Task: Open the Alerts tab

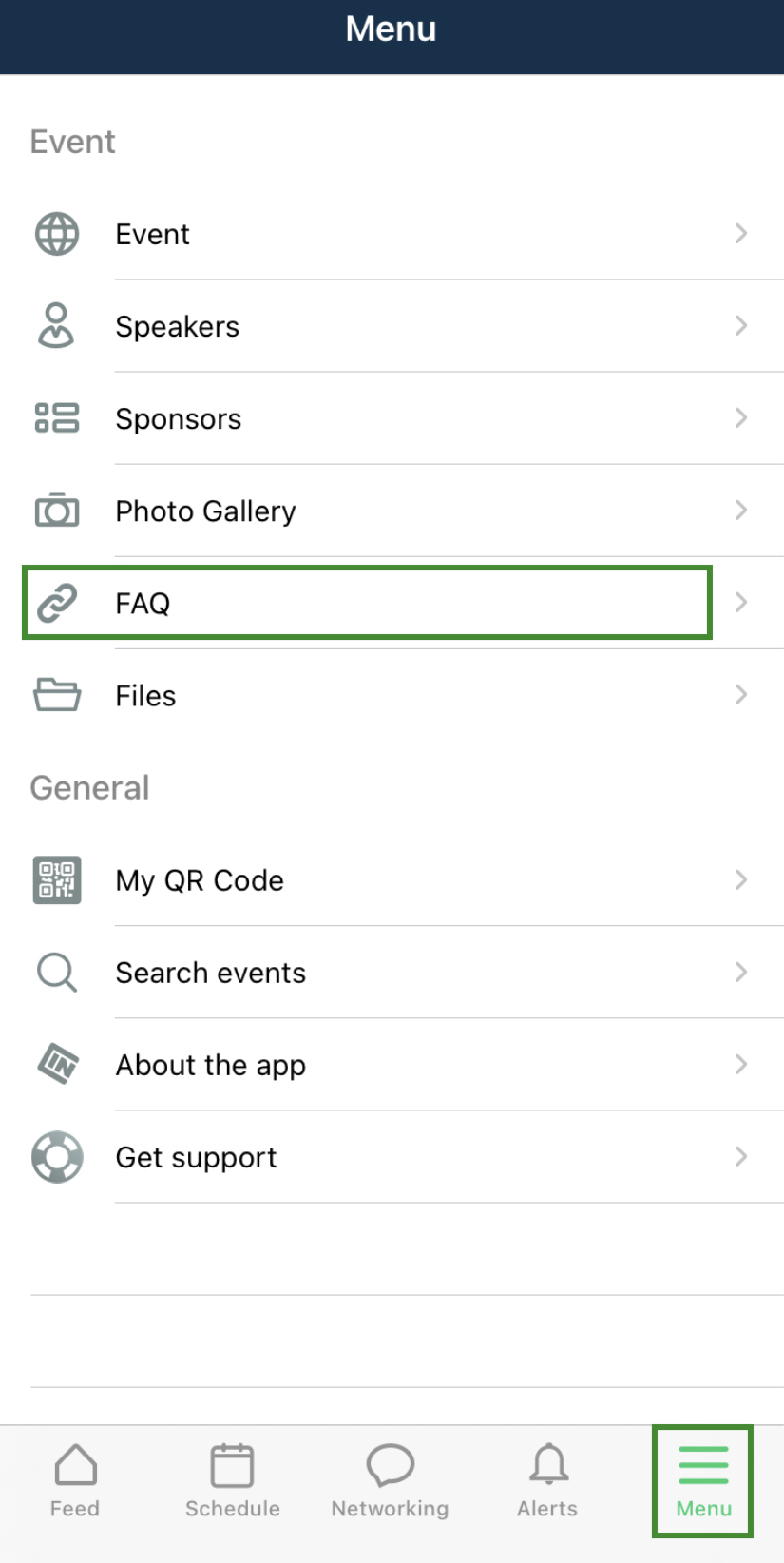Action: click(547, 1481)
